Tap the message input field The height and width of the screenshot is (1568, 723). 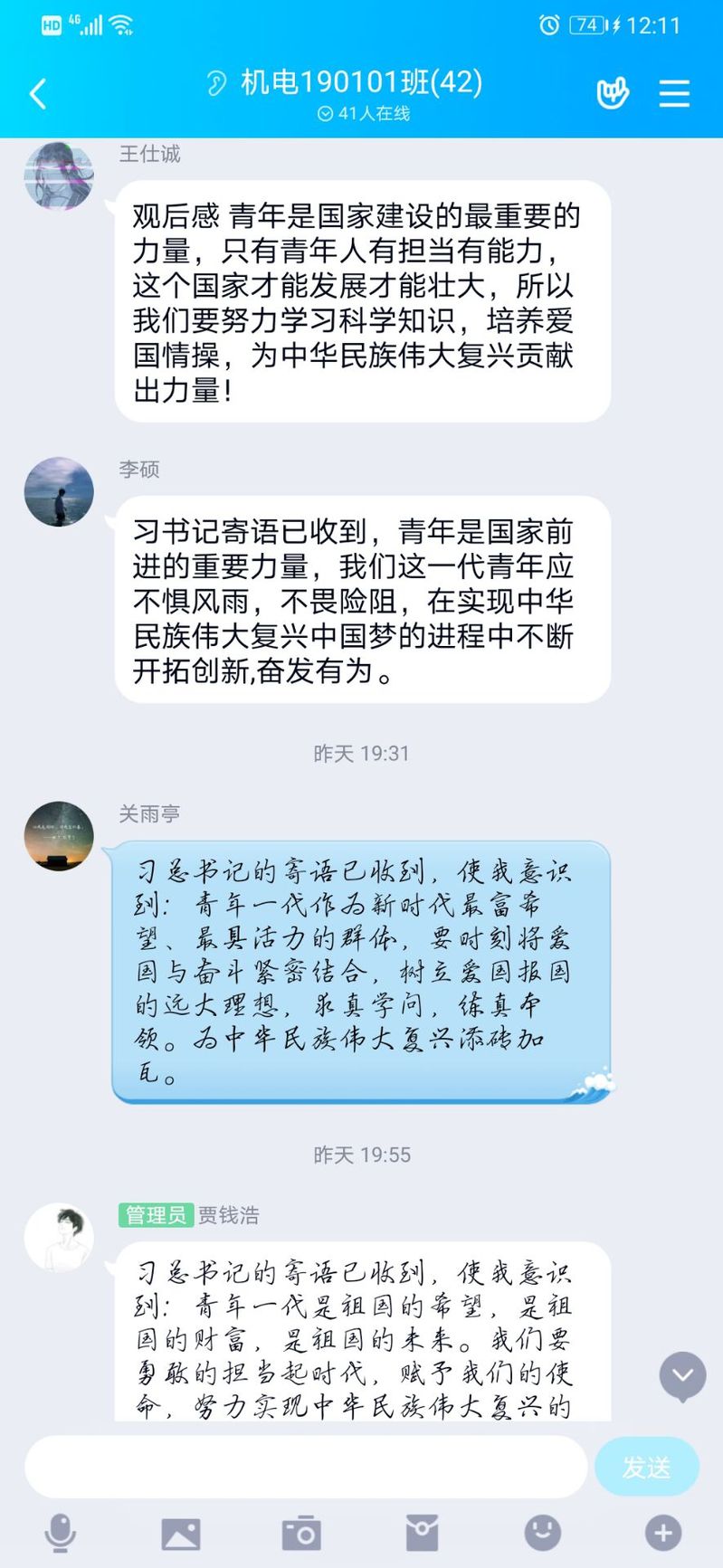click(x=306, y=1468)
